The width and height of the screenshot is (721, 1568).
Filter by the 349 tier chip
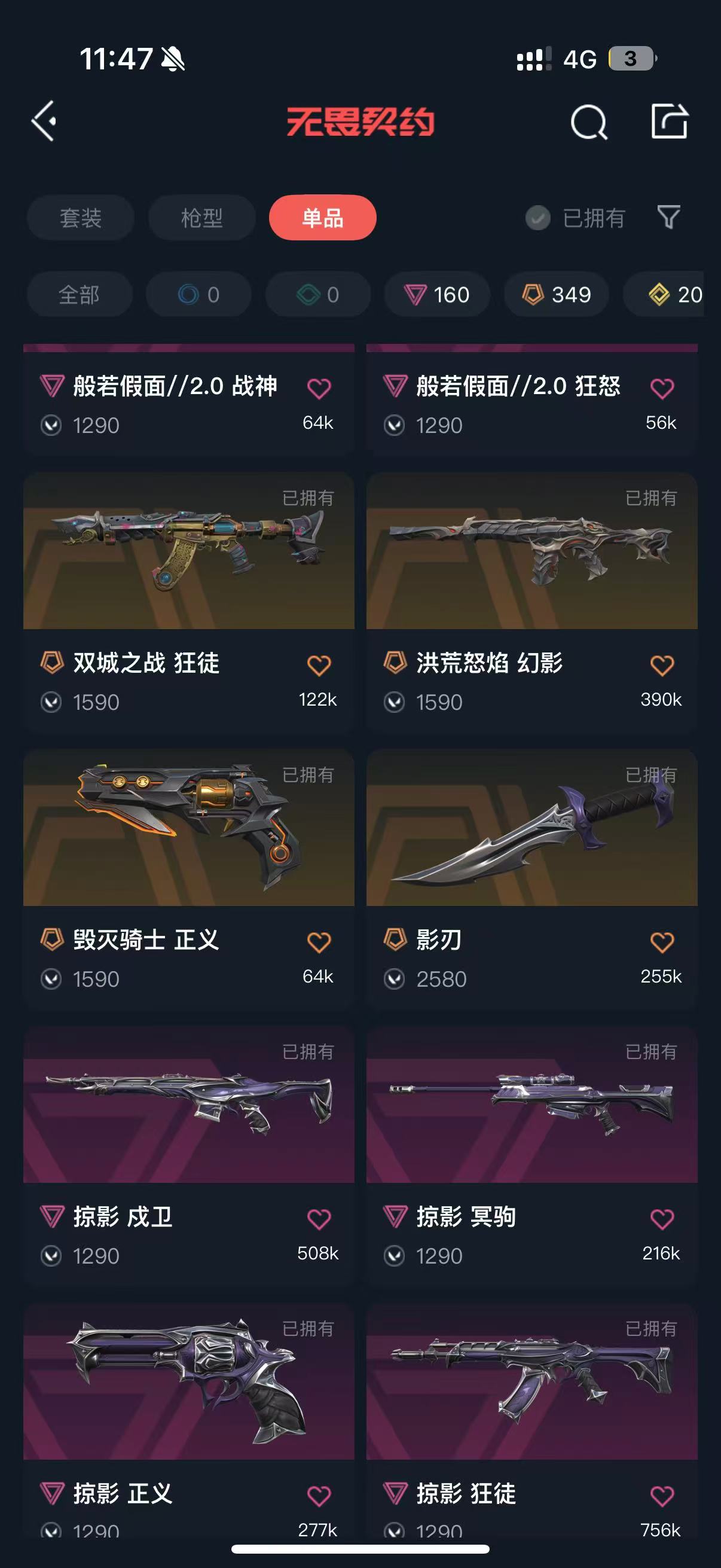click(x=557, y=295)
